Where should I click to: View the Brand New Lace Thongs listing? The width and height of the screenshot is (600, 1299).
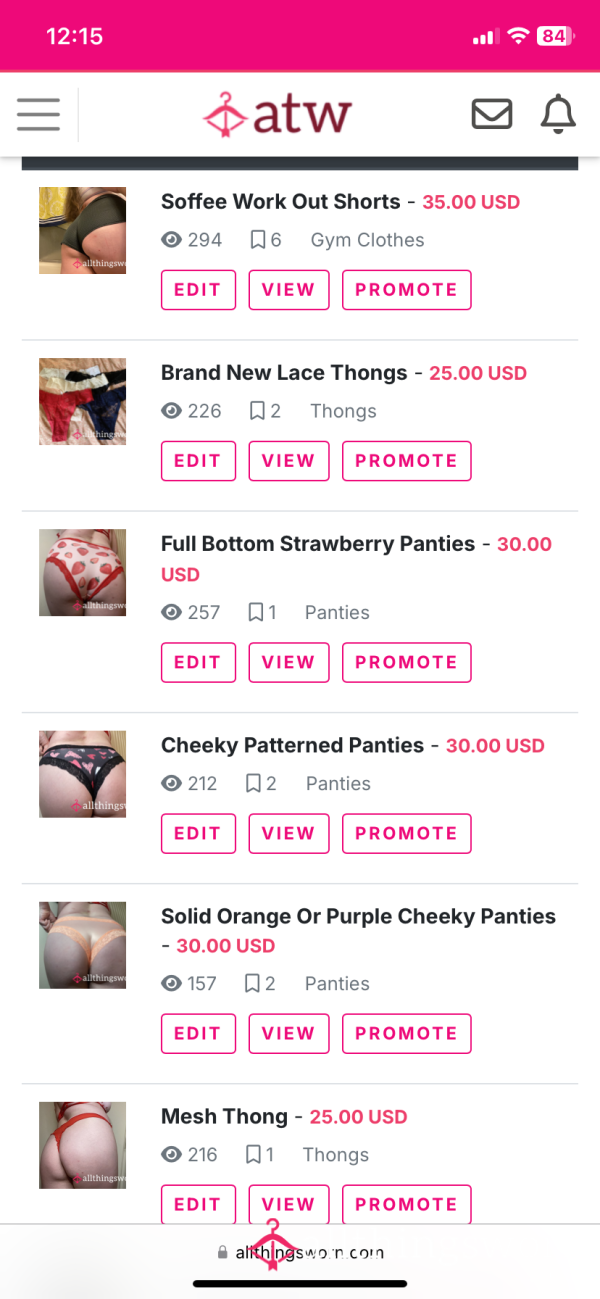coord(289,461)
